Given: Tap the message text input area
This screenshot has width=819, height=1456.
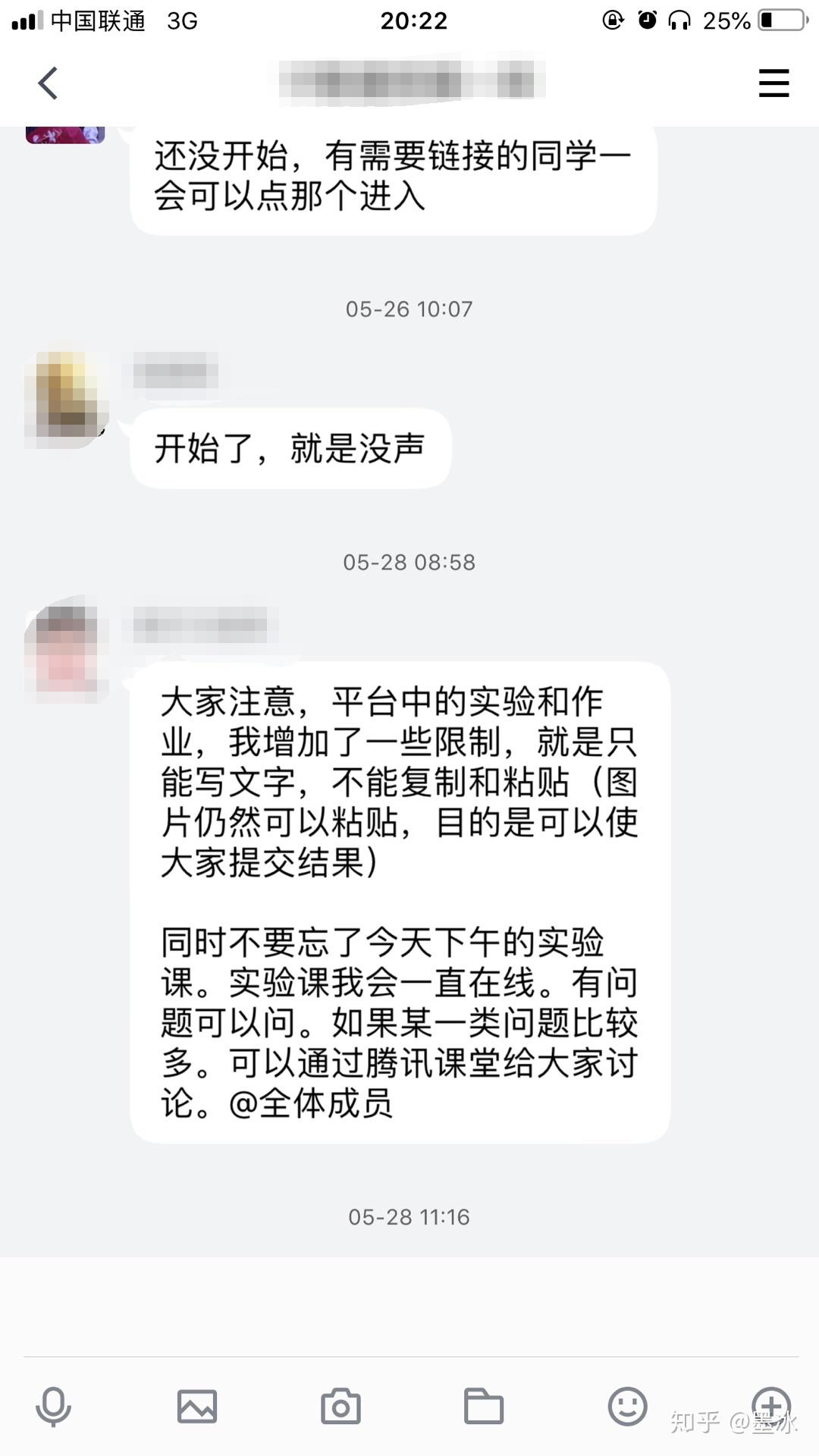Looking at the screenshot, I should [409, 1307].
